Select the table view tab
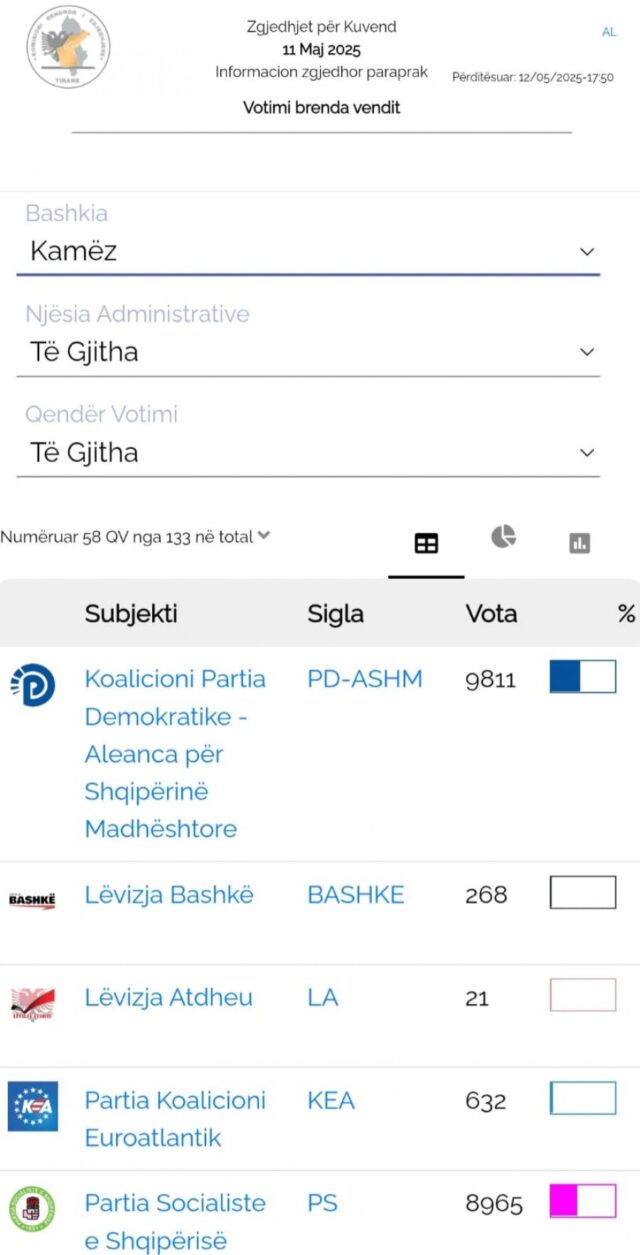 click(x=426, y=544)
